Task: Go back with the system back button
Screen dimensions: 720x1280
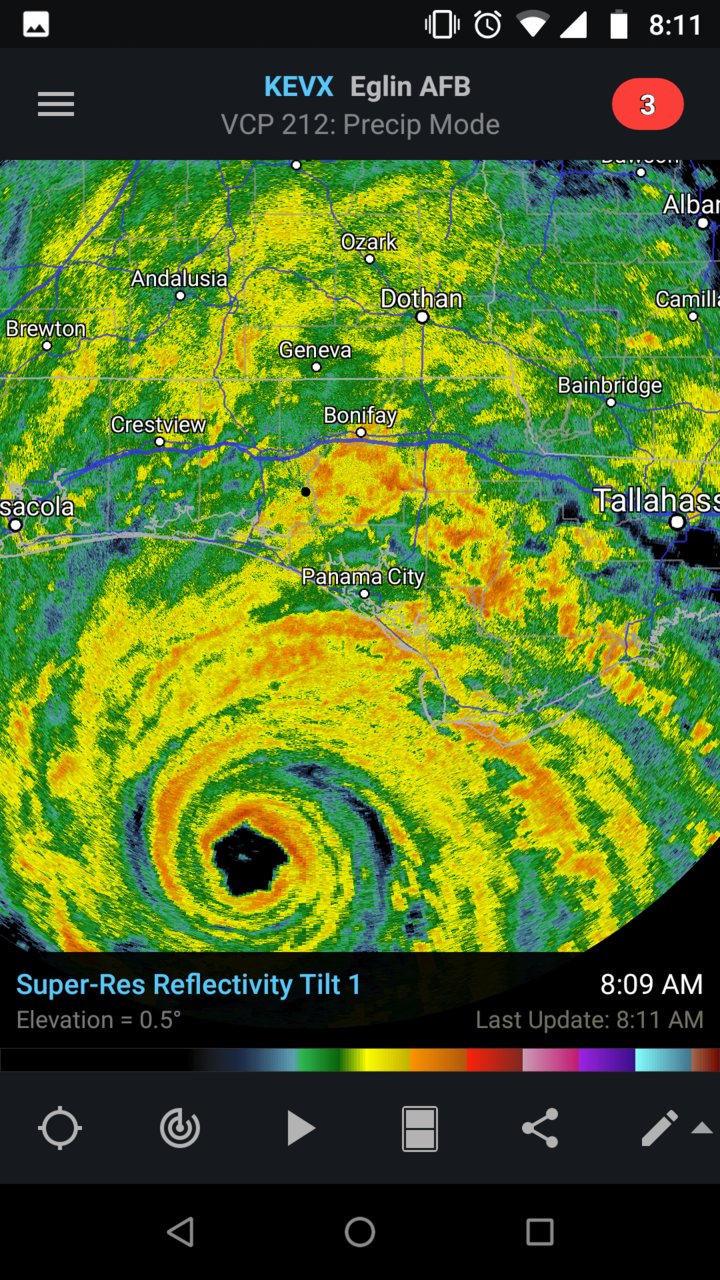Action: (x=180, y=1232)
